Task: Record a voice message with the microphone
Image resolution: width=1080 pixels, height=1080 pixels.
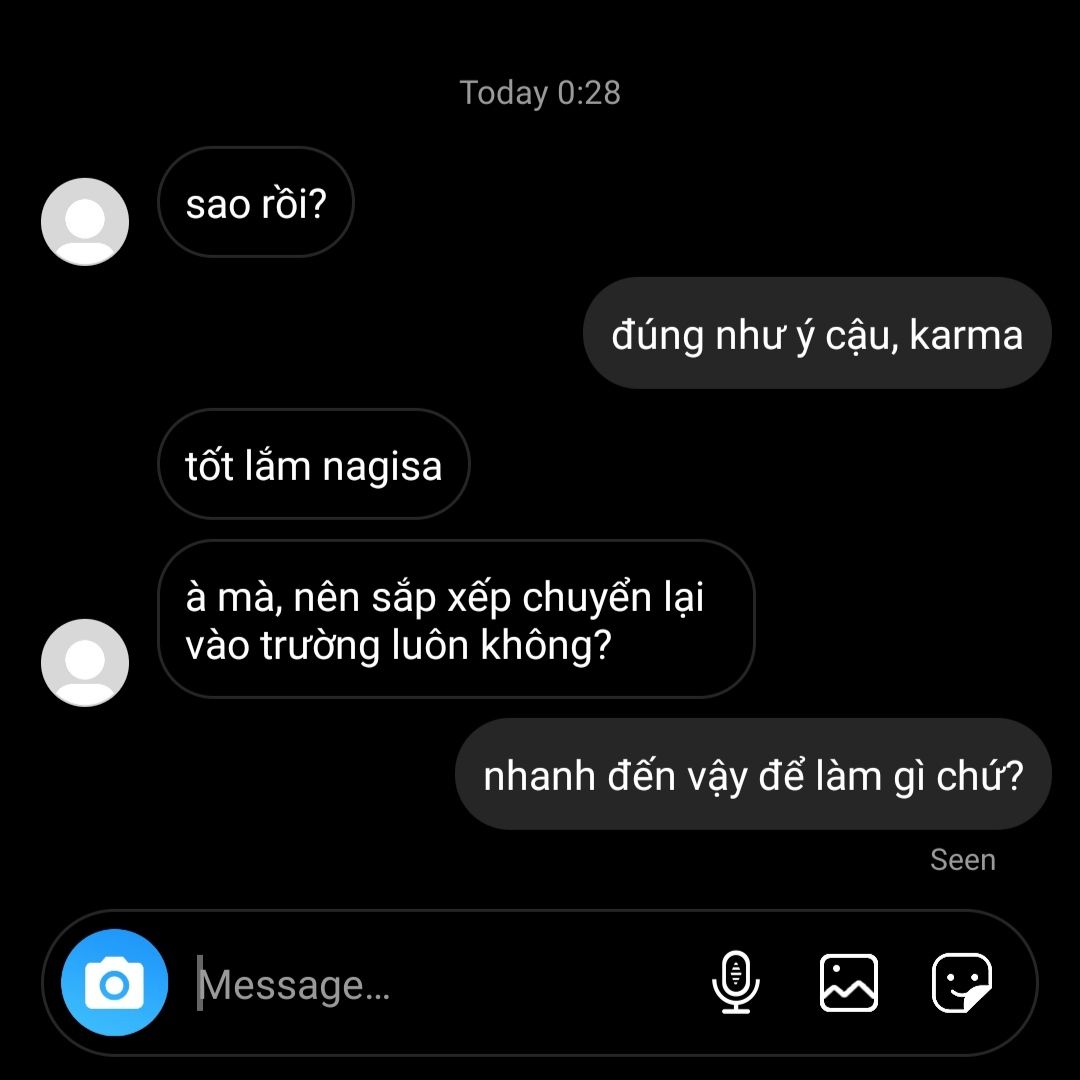Action: [736, 983]
